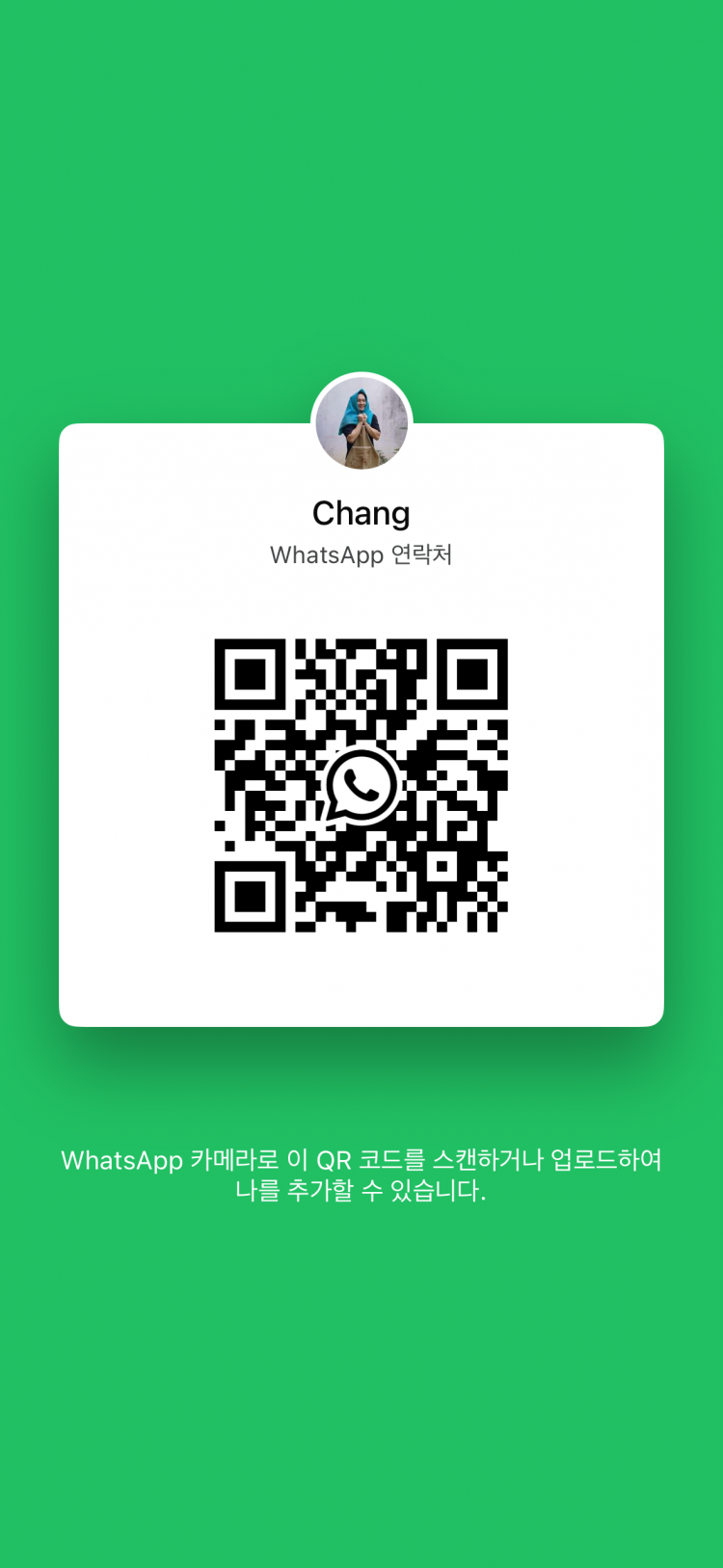Tap the 나를 추가할 instruction line
723x1568 pixels.
tap(361, 1191)
